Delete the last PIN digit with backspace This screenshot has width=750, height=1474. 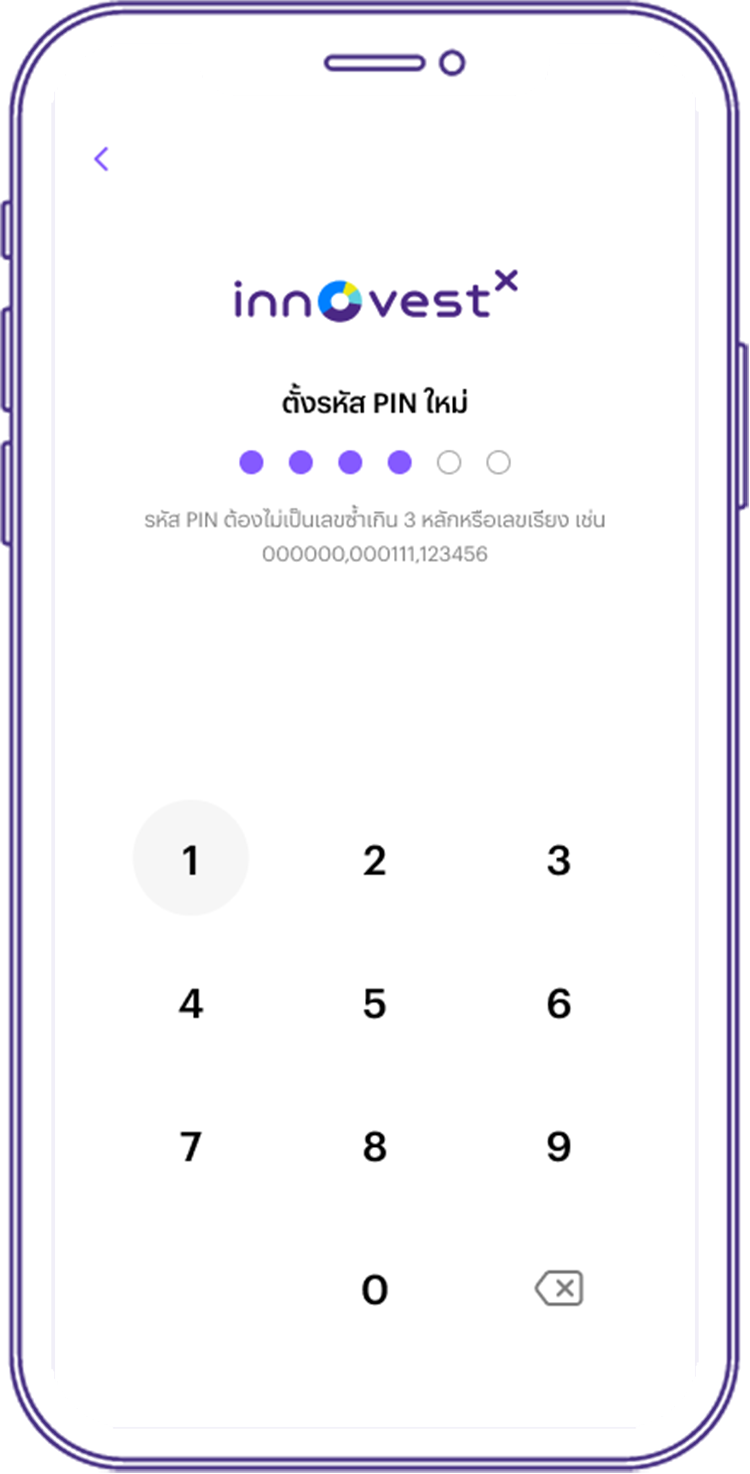(x=559, y=1289)
